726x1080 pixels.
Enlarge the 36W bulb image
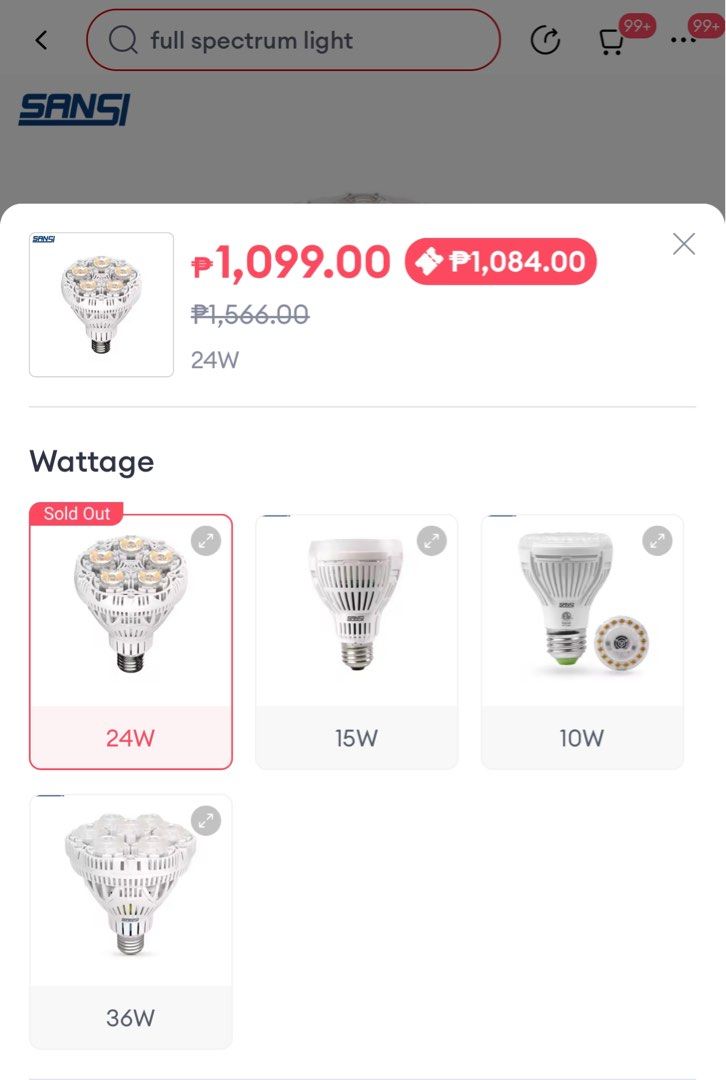click(205, 821)
